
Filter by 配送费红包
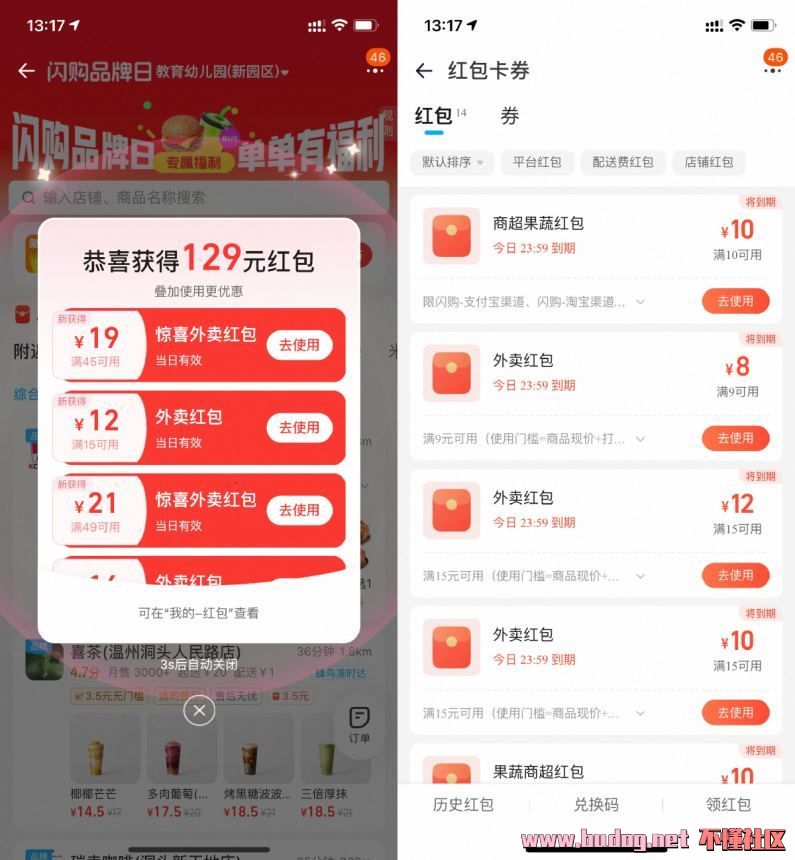622,162
